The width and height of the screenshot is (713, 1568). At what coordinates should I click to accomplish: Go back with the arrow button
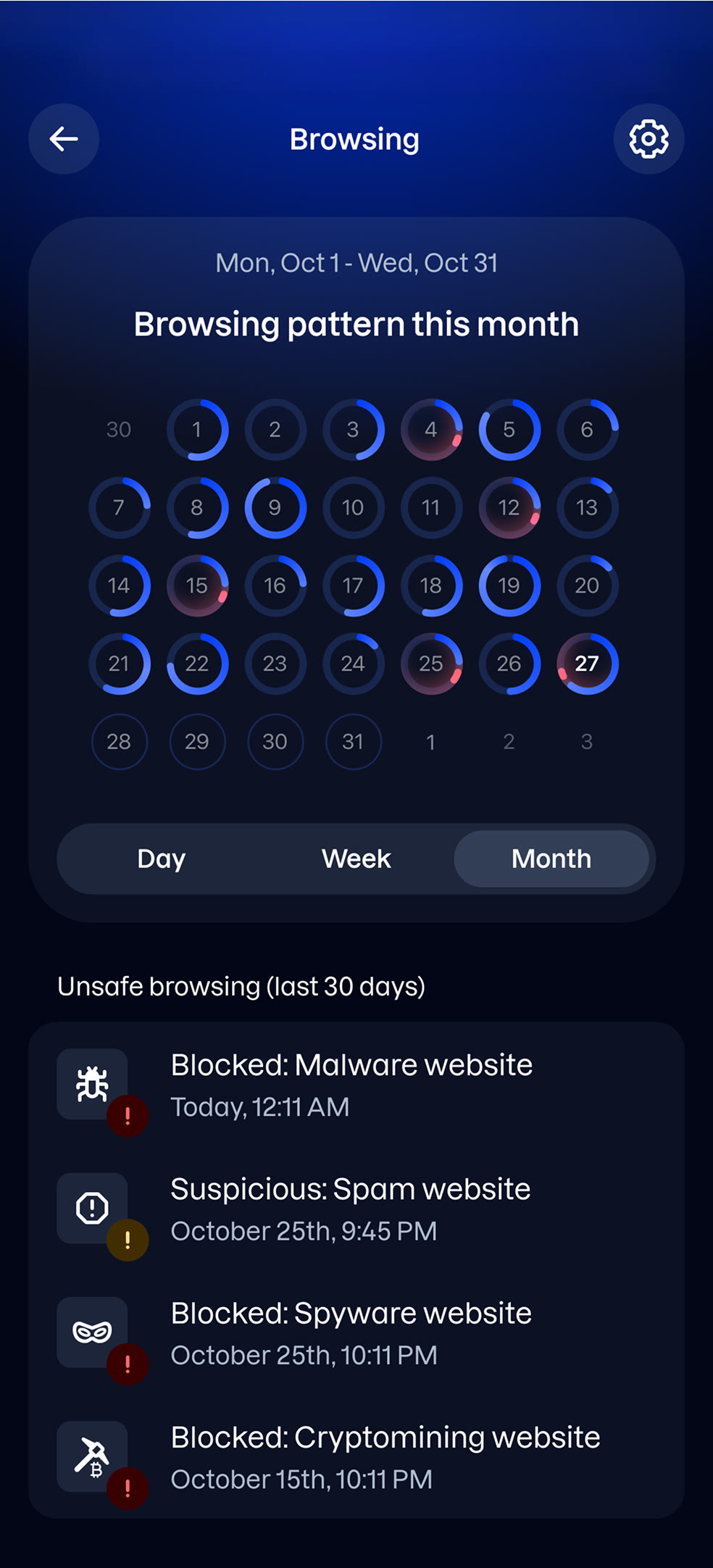tap(64, 139)
